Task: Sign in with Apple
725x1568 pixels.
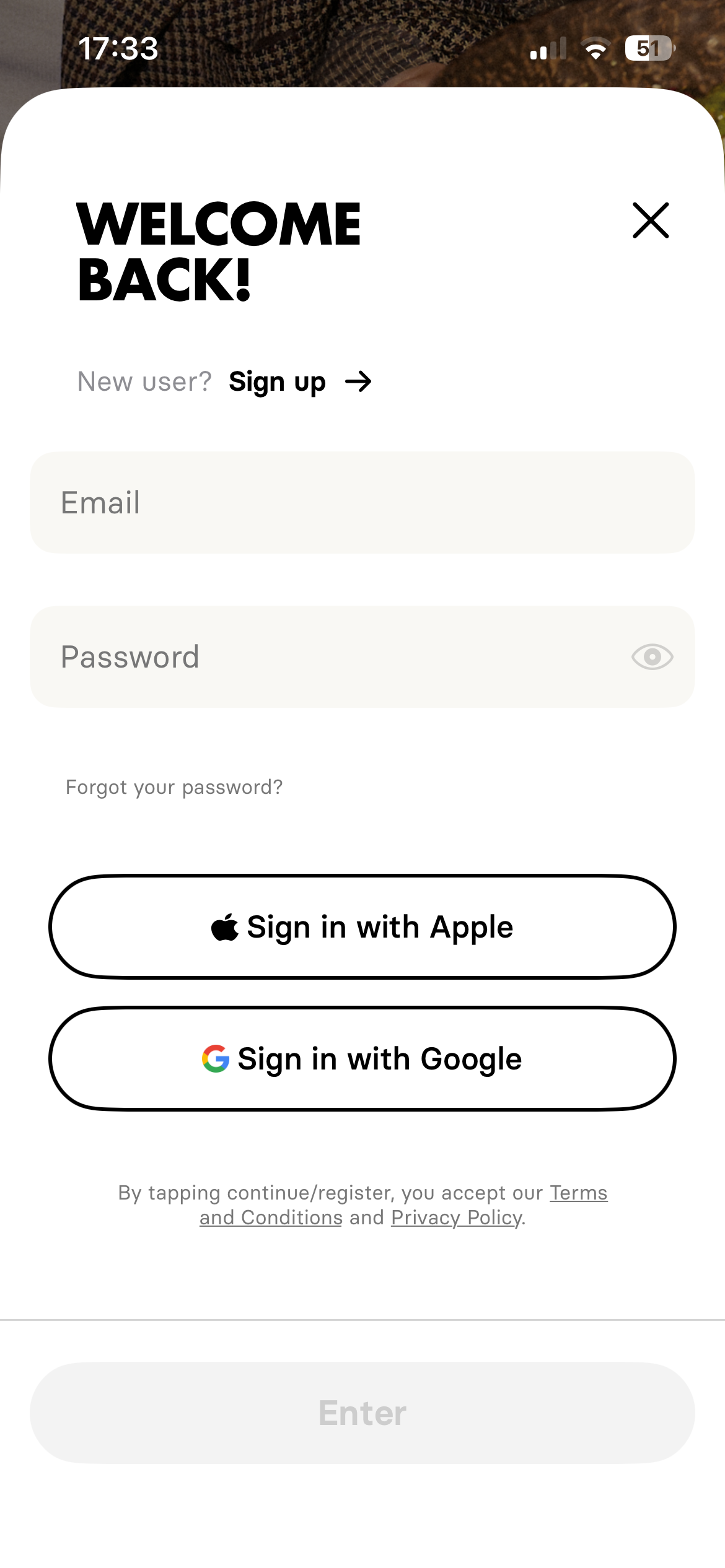Action: (x=362, y=927)
